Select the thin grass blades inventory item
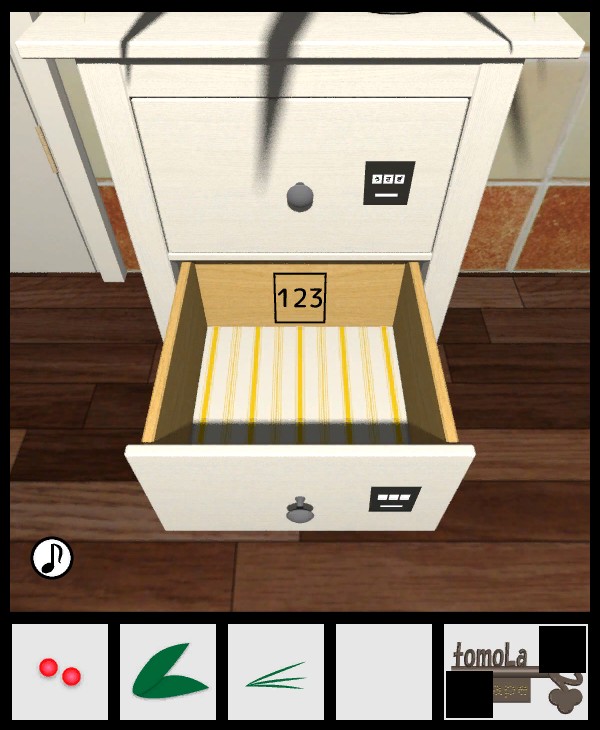600x730 pixels. 276,672
